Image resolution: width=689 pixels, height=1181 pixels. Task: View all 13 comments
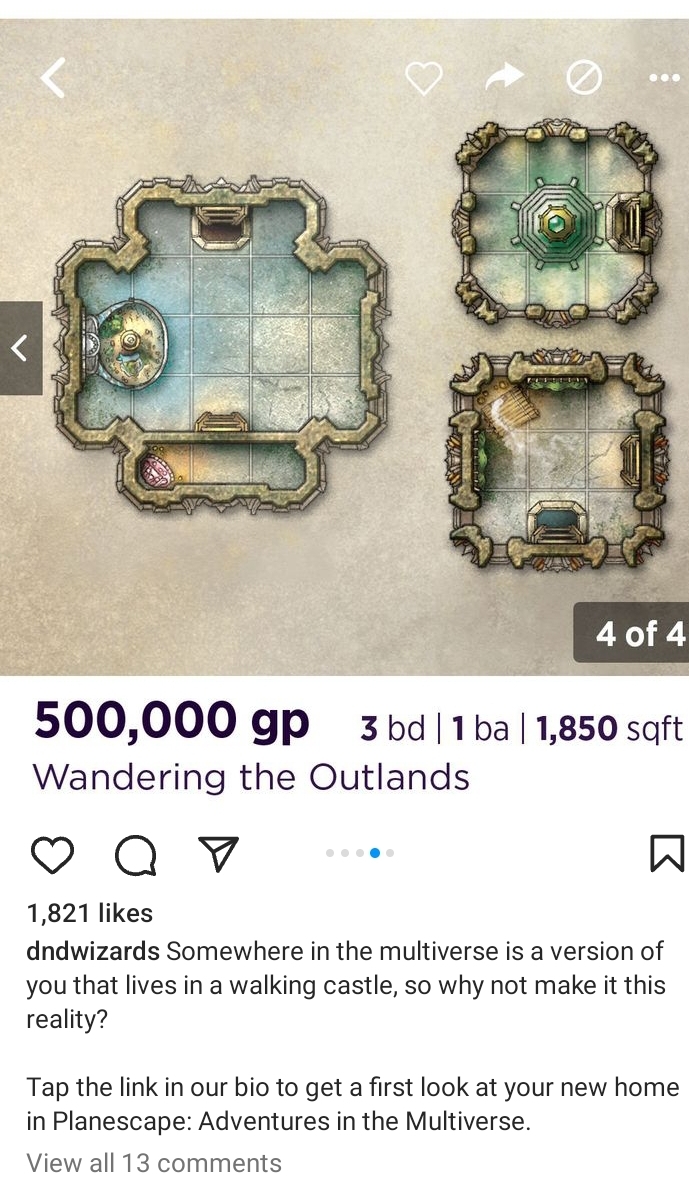[154, 1163]
